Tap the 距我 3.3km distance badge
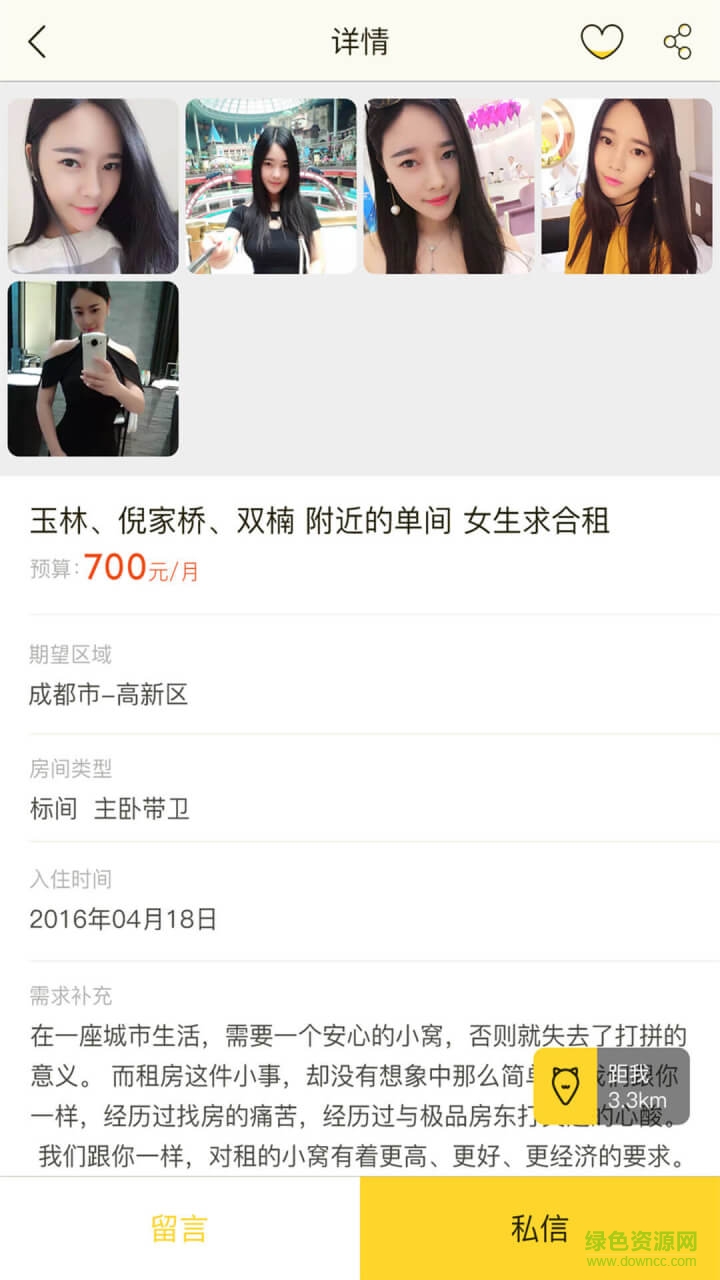This screenshot has width=720, height=1280. pos(640,1087)
